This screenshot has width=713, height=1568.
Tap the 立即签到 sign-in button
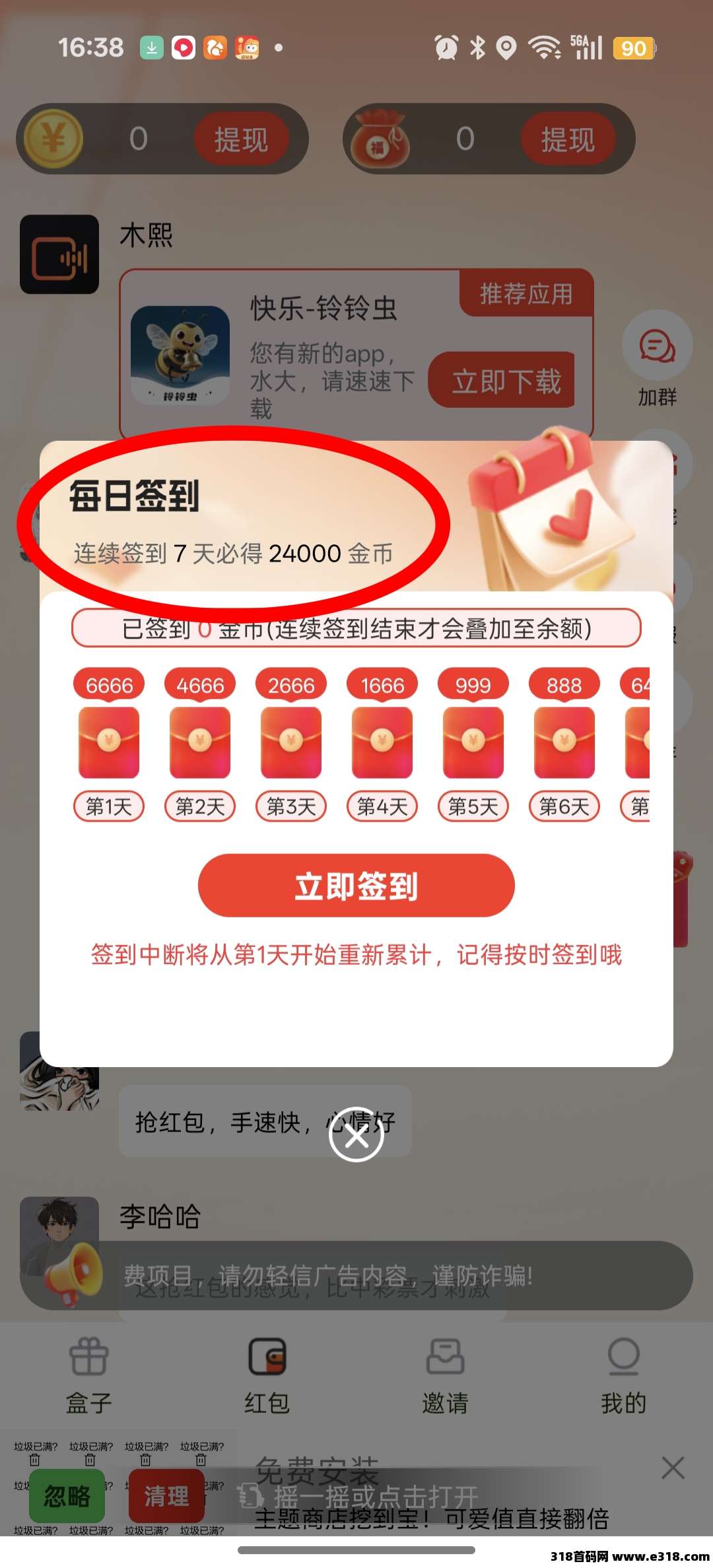click(x=356, y=885)
